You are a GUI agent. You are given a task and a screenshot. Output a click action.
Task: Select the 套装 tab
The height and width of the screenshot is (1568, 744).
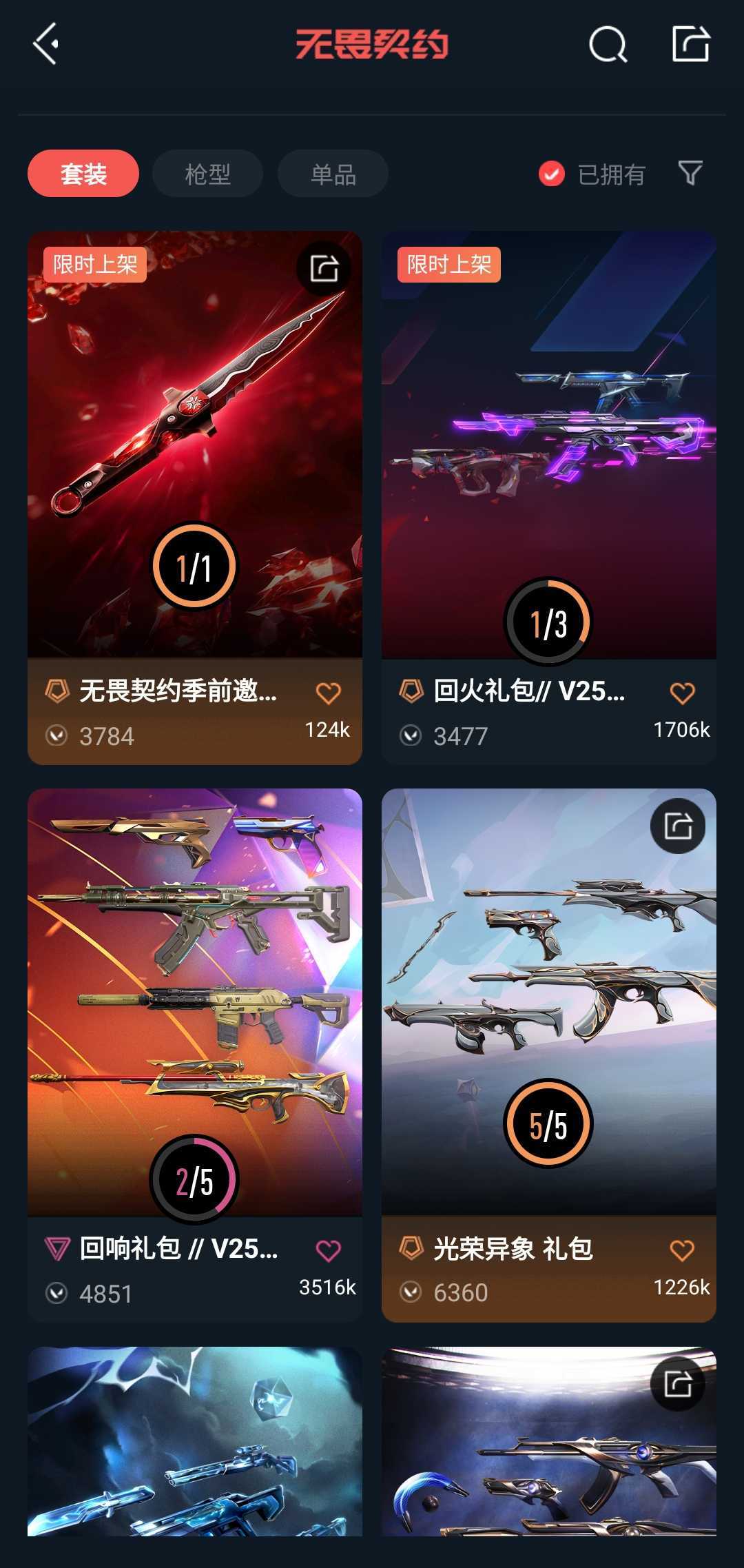pos(83,174)
